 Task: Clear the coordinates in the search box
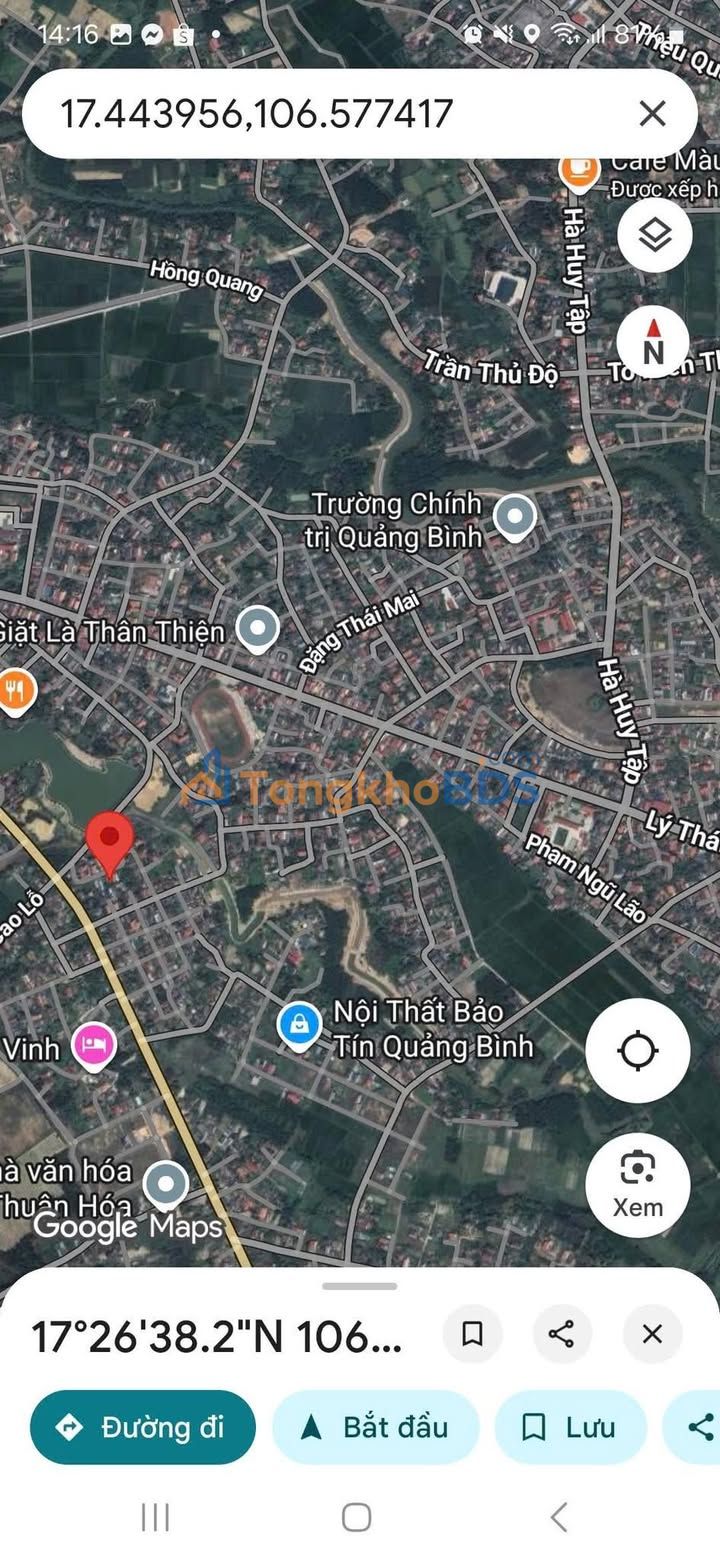coord(652,113)
